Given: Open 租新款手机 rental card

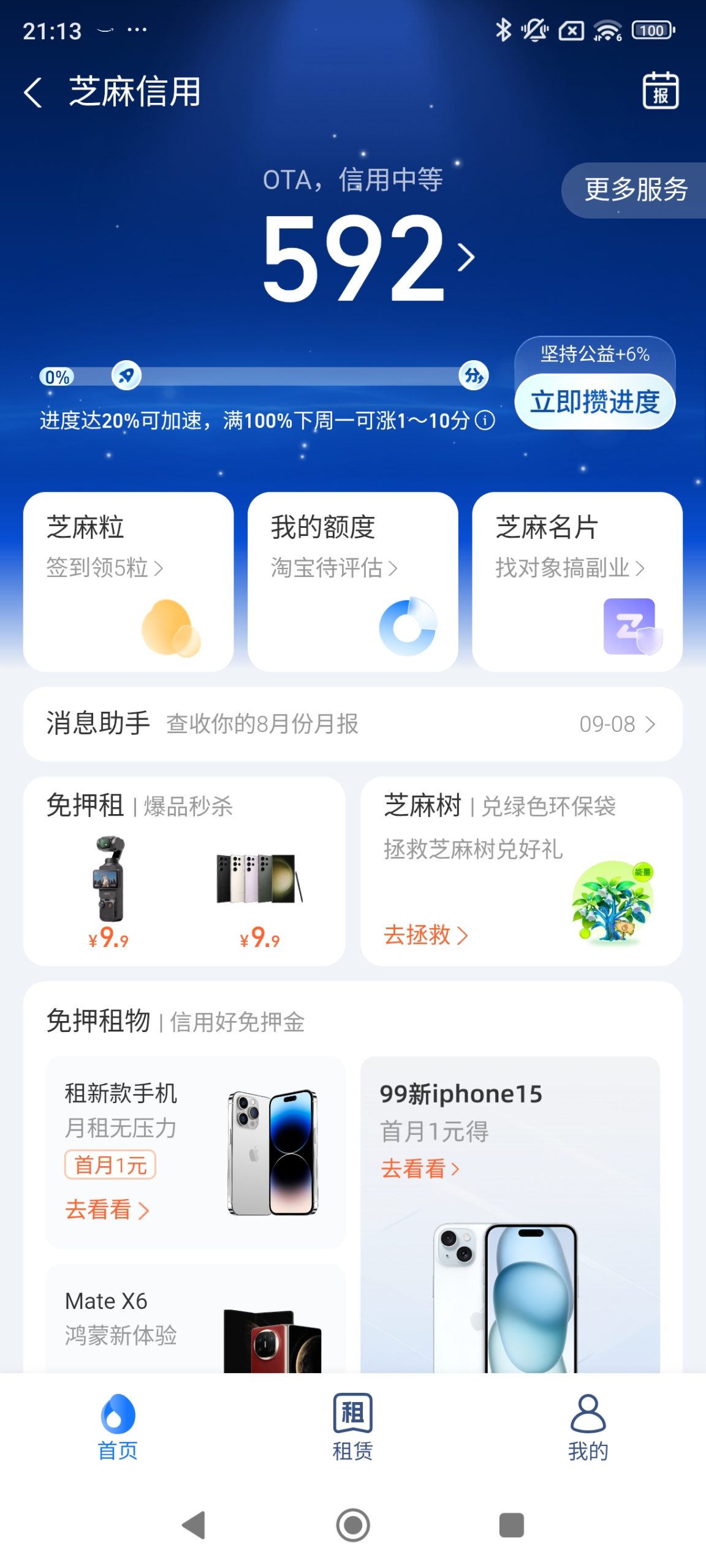Looking at the screenshot, I should (195, 1151).
